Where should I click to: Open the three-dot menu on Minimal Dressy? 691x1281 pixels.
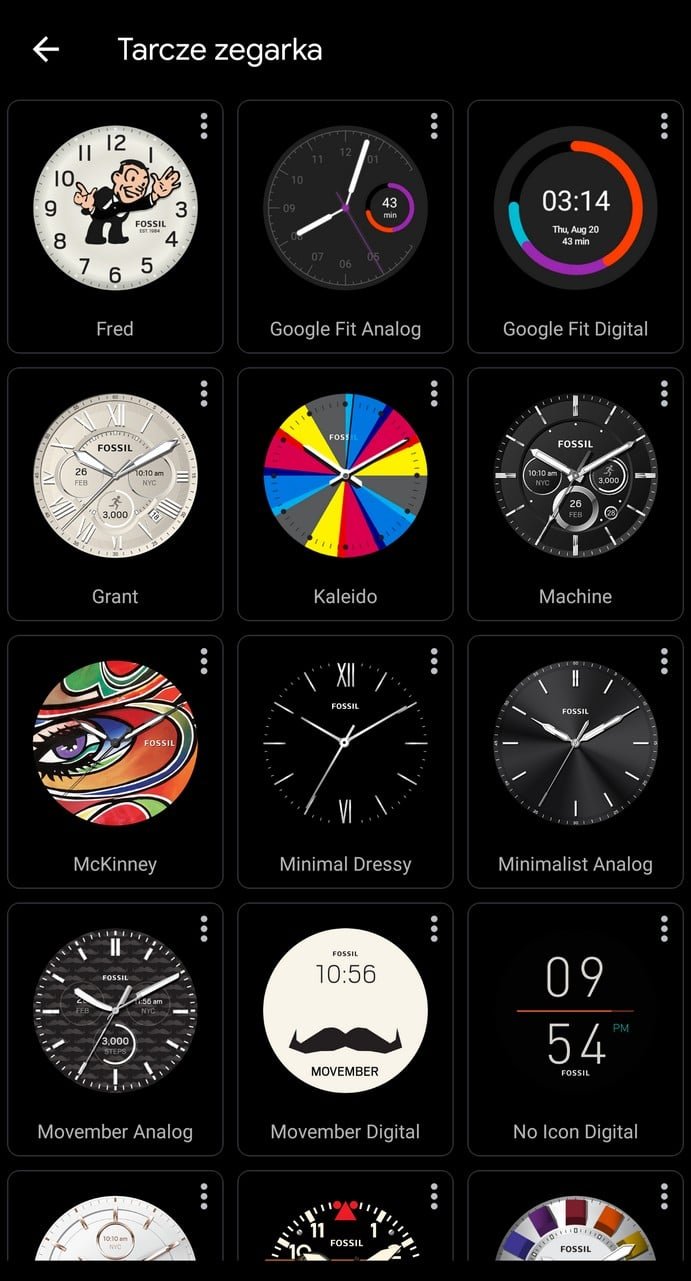click(x=434, y=661)
